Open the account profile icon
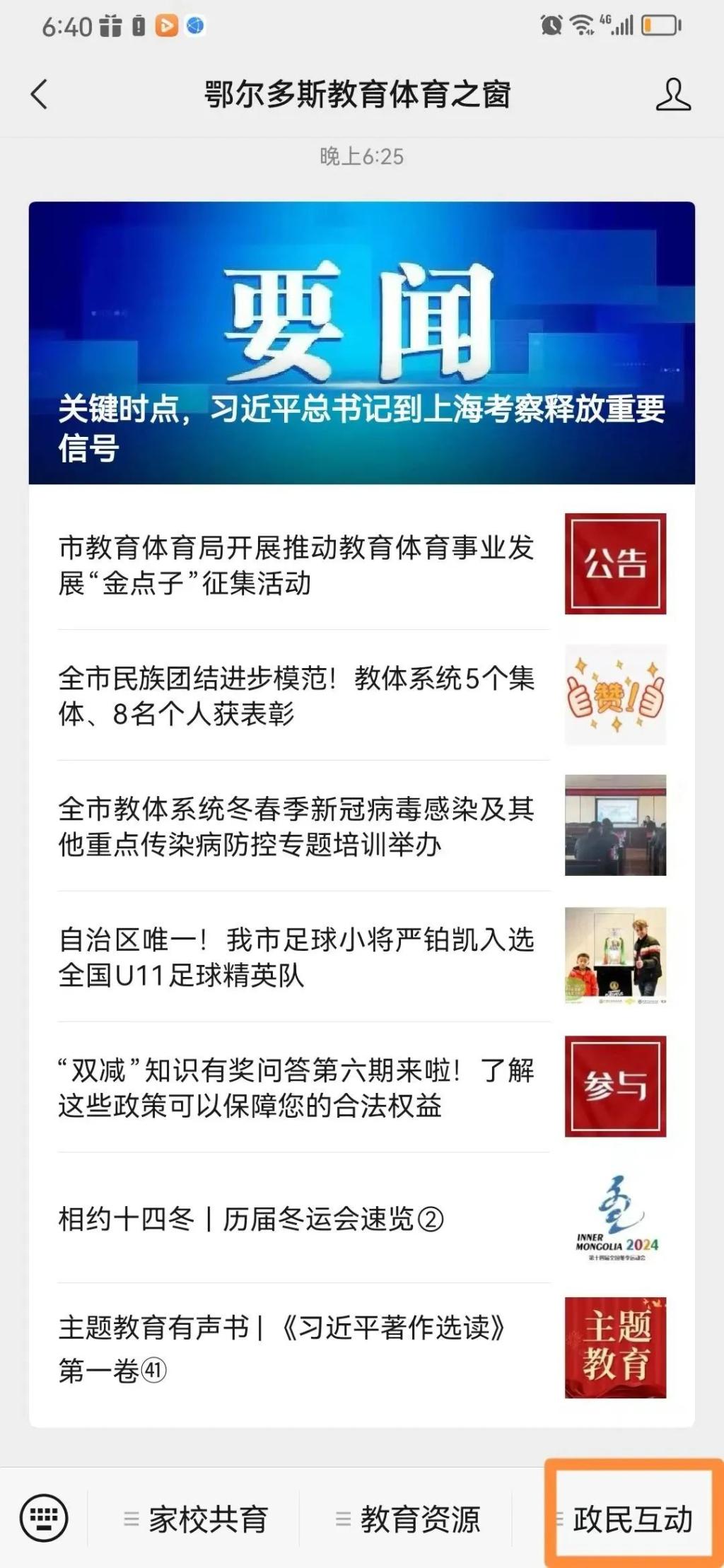This screenshot has height=1568, width=724. click(672, 95)
